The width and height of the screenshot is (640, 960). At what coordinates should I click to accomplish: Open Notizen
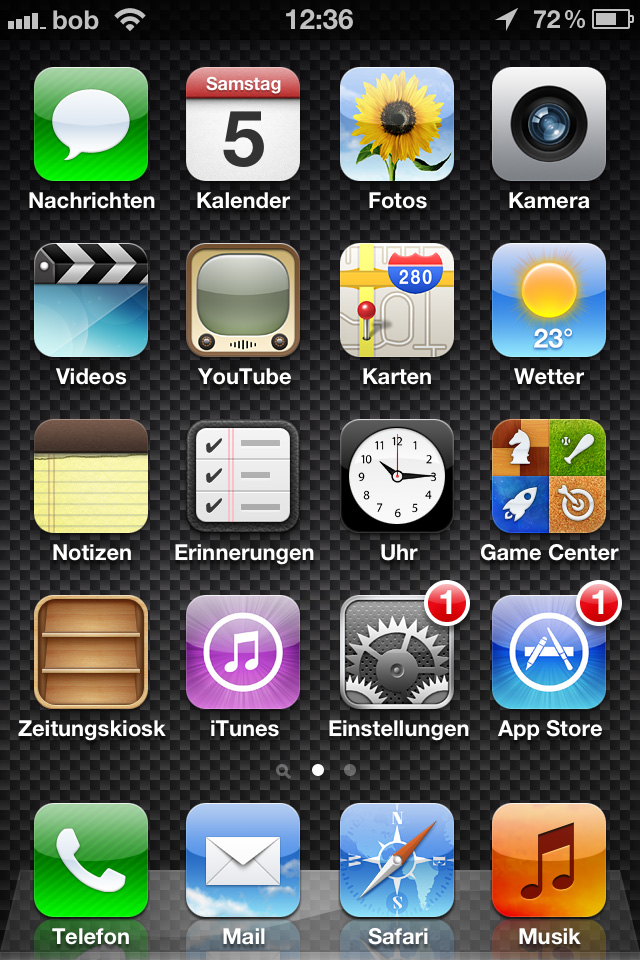click(x=91, y=477)
